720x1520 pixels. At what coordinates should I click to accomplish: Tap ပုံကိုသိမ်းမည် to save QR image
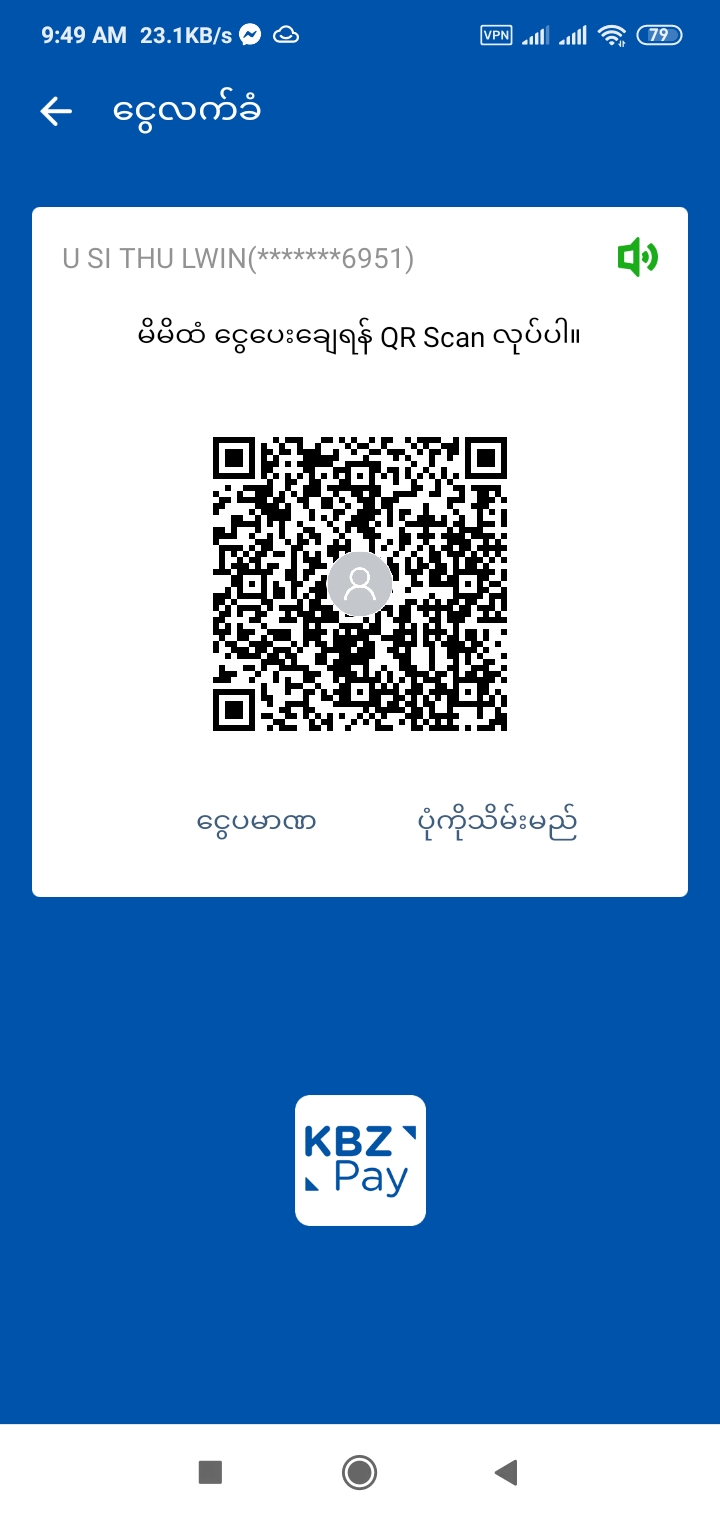click(x=497, y=823)
